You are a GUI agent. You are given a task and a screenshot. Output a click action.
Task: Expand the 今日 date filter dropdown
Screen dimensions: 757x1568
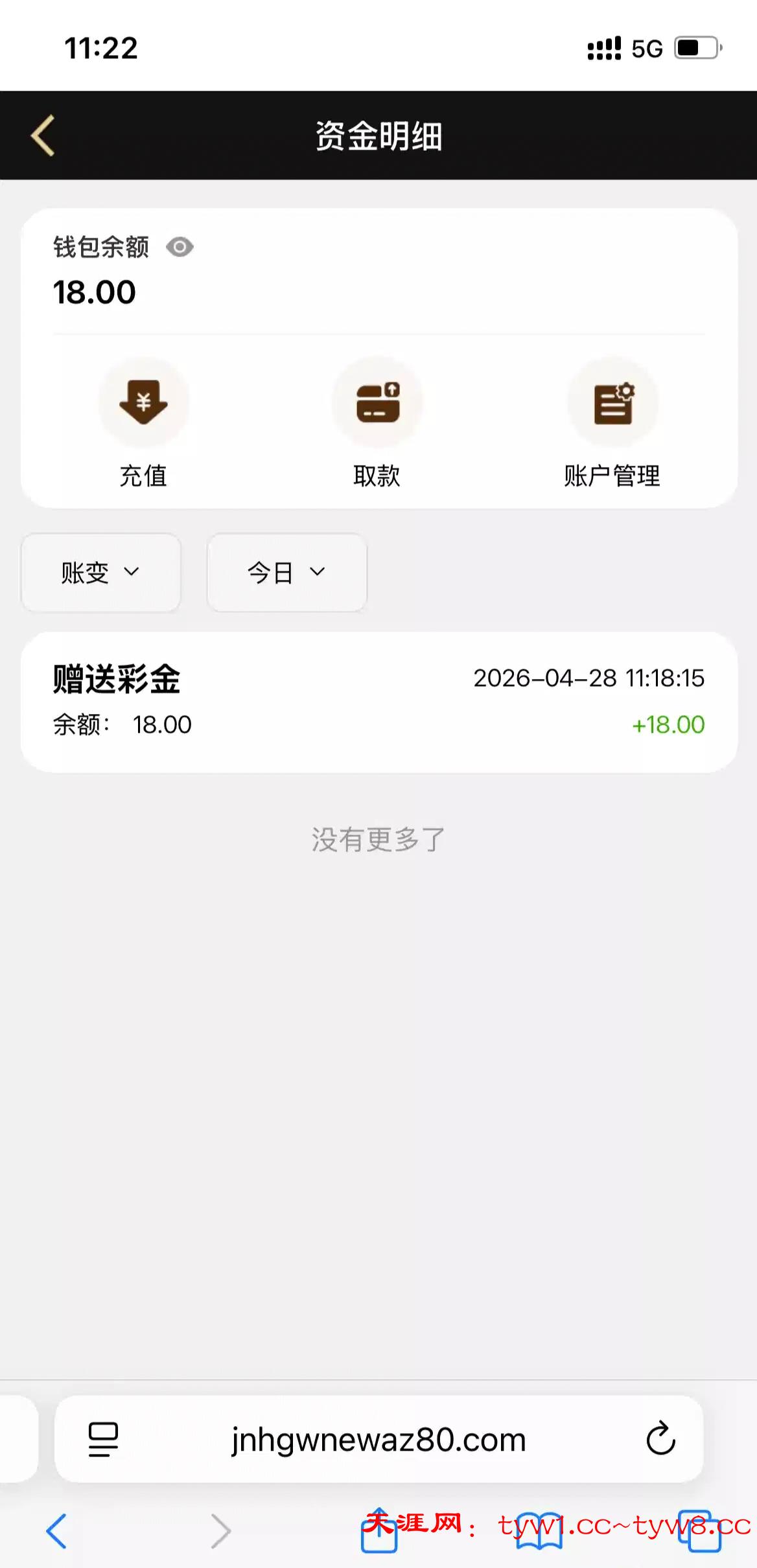click(286, 573)
